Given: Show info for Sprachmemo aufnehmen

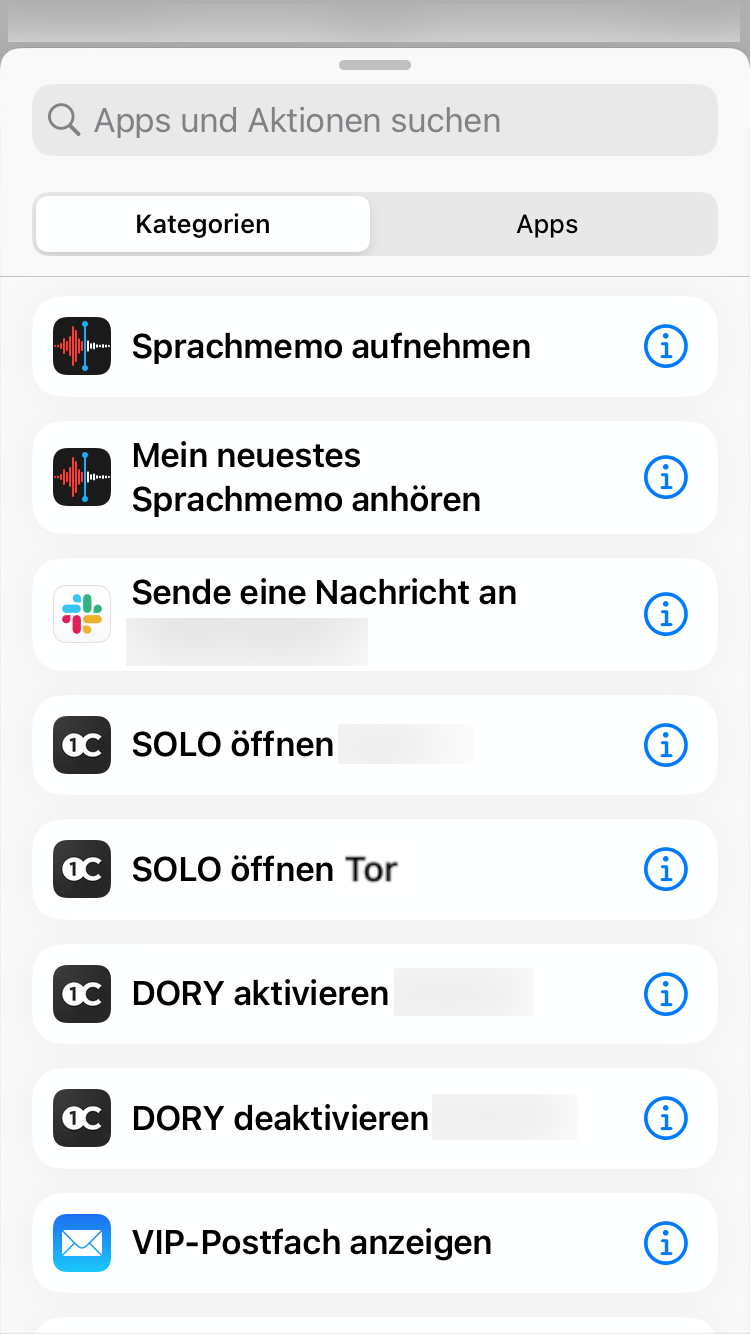Looking at the screenshot, I should [666, 346].
